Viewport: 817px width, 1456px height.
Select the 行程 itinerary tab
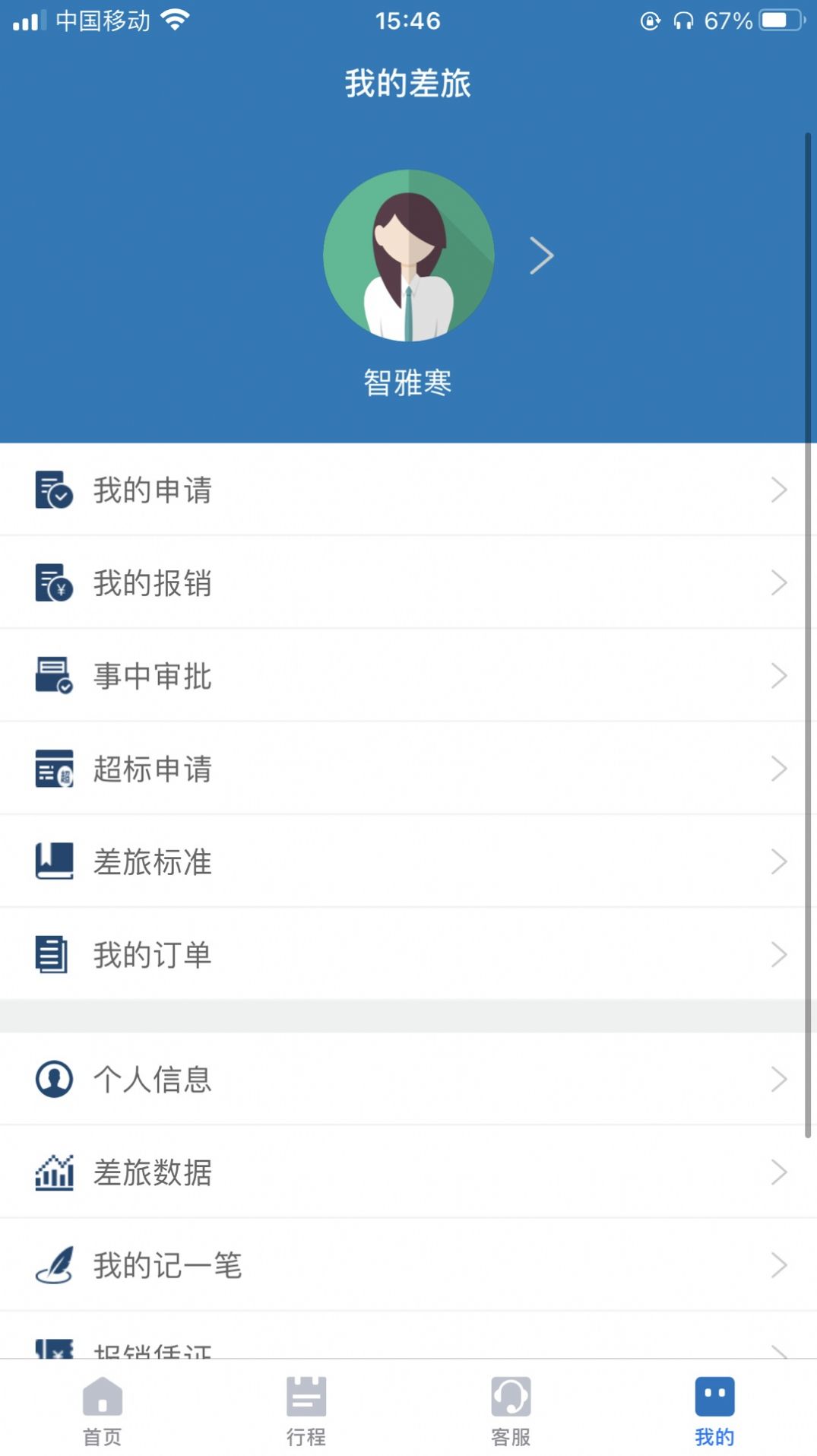point(306,1410)
